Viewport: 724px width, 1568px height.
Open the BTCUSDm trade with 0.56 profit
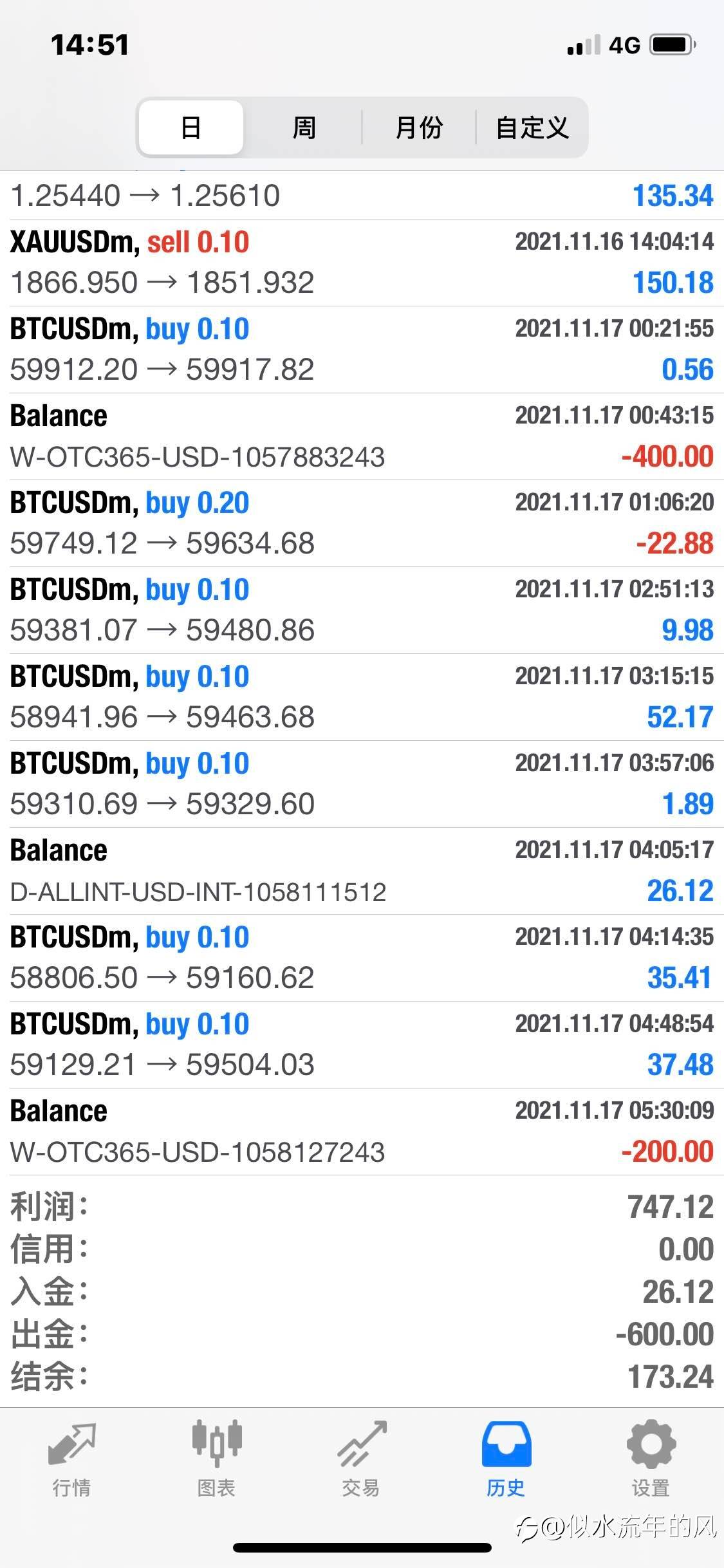362,350
